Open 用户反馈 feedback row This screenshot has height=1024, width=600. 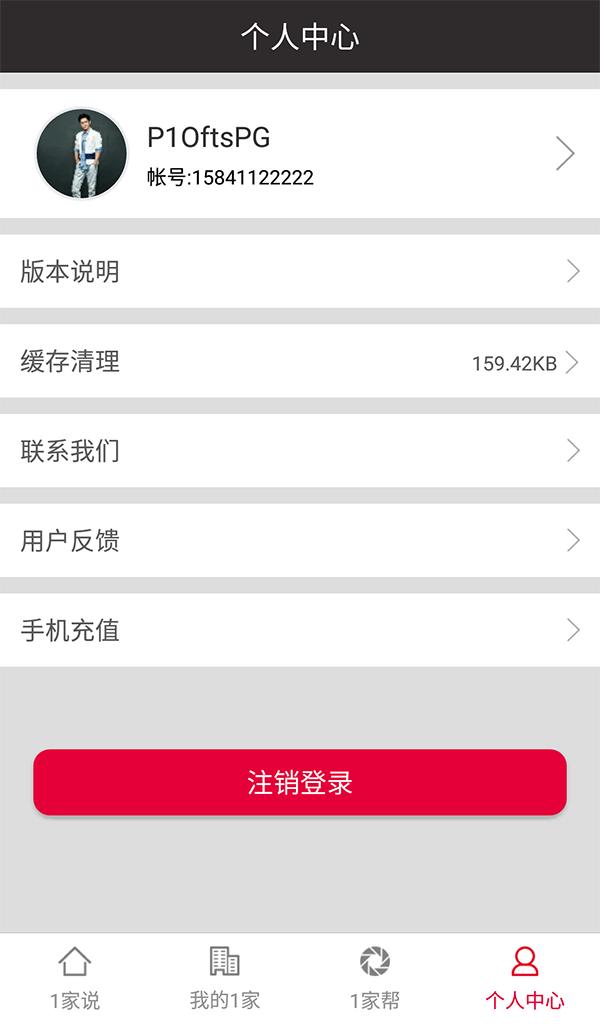300,540
